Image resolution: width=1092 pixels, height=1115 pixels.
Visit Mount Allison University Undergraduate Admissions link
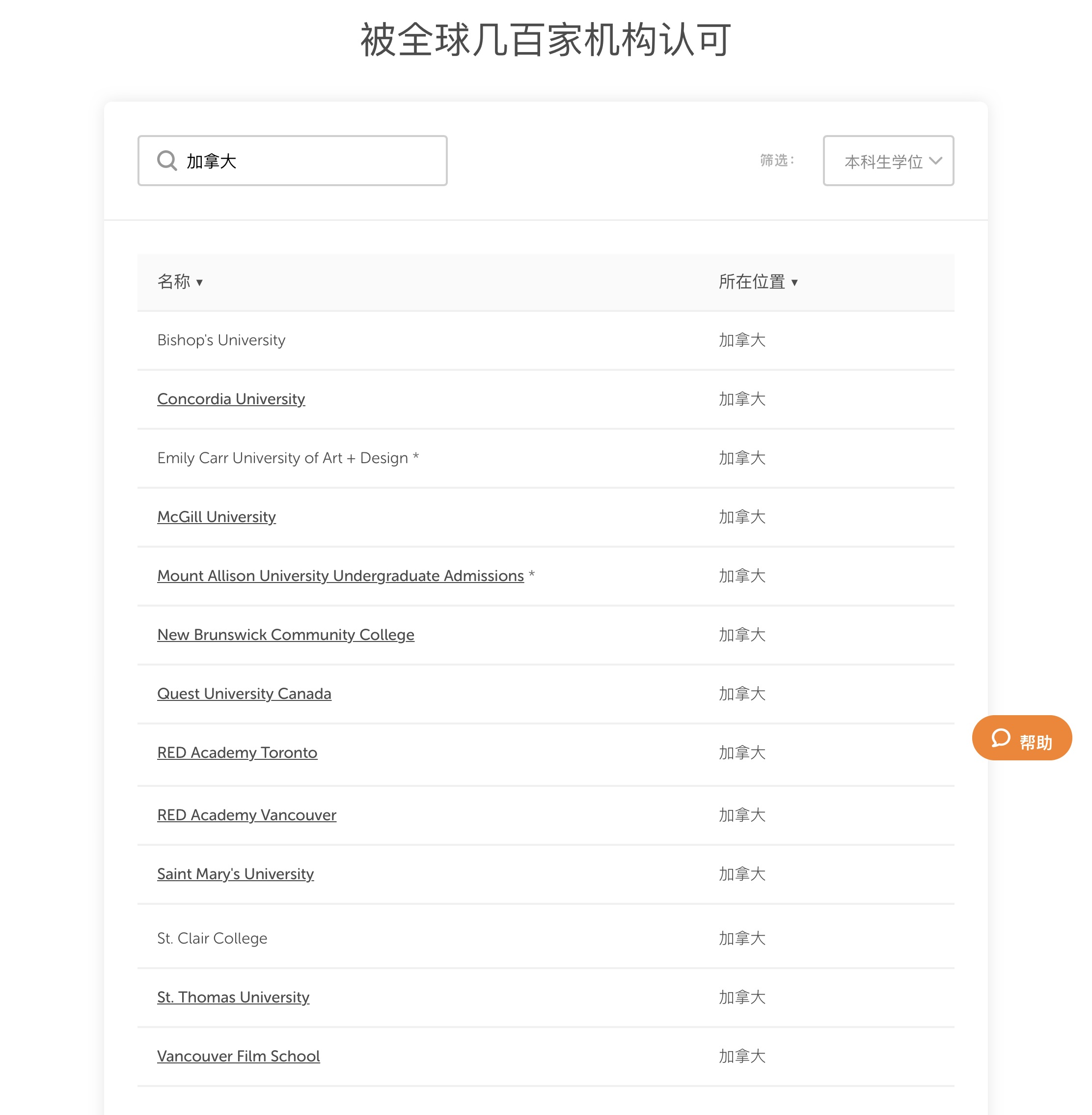[x=340, y=576]
